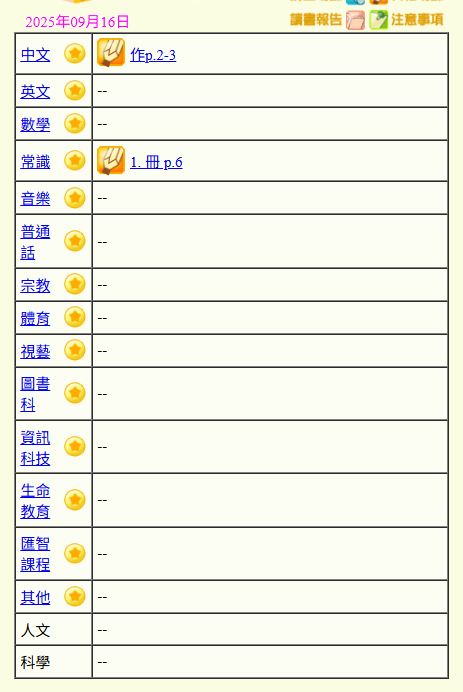
Task: Open the 圖書科 subject link
Action: point(35,394)
